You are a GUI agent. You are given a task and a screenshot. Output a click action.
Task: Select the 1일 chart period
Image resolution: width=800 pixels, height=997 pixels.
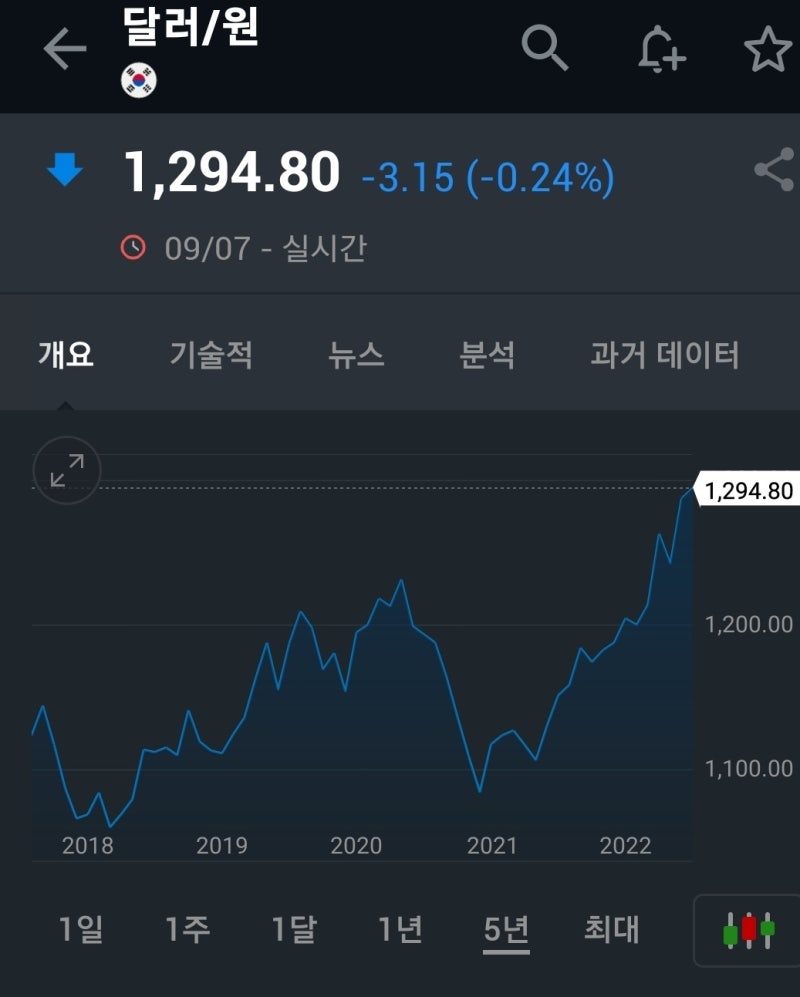[x=82, y=929]
